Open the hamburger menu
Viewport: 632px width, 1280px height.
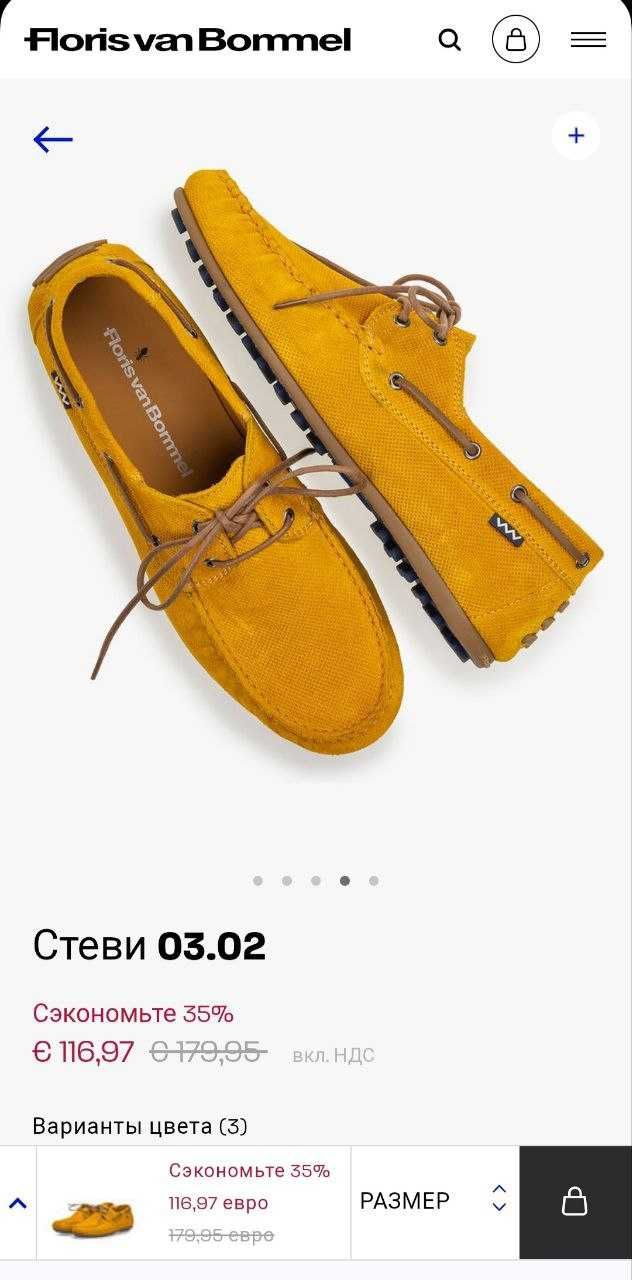588,40
